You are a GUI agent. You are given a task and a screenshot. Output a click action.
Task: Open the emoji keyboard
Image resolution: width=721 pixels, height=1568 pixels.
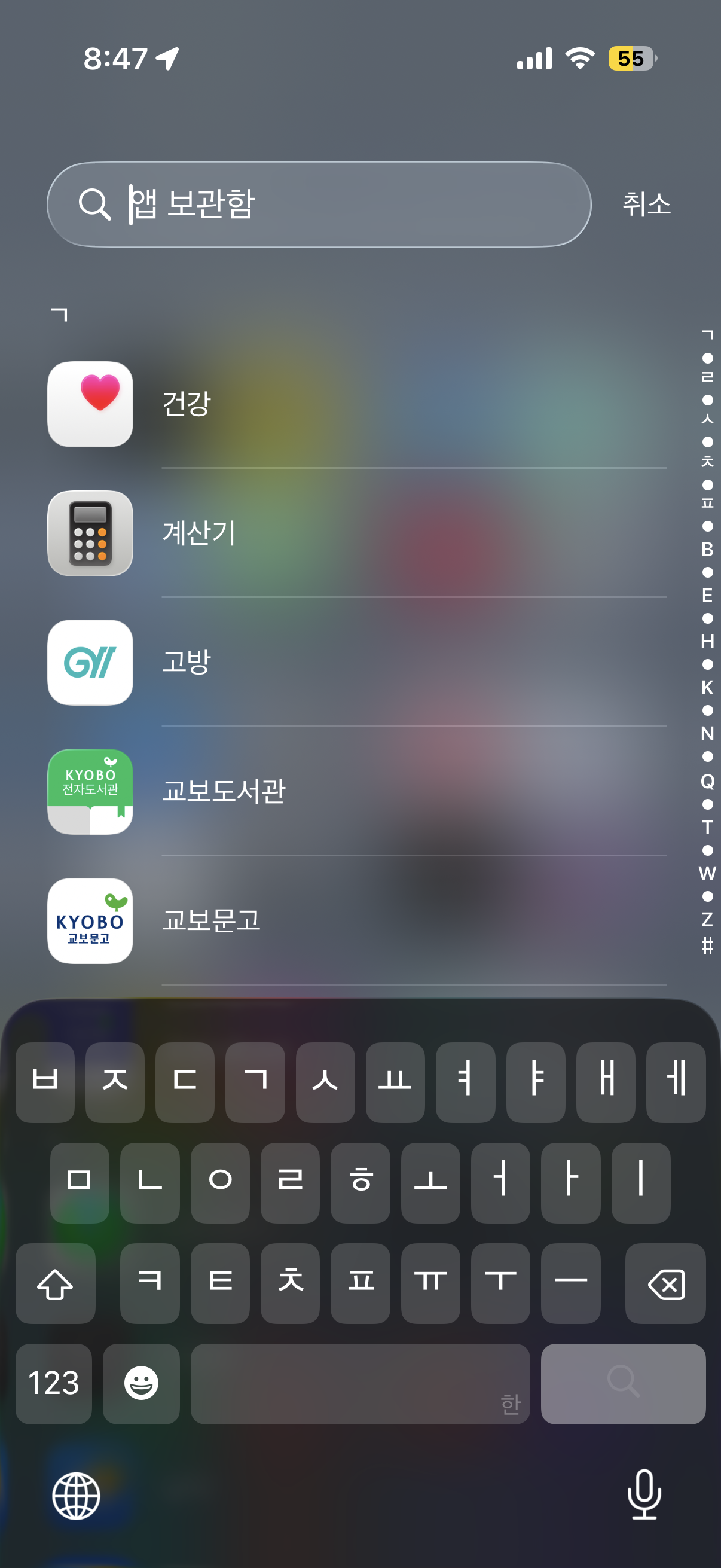141,1383
